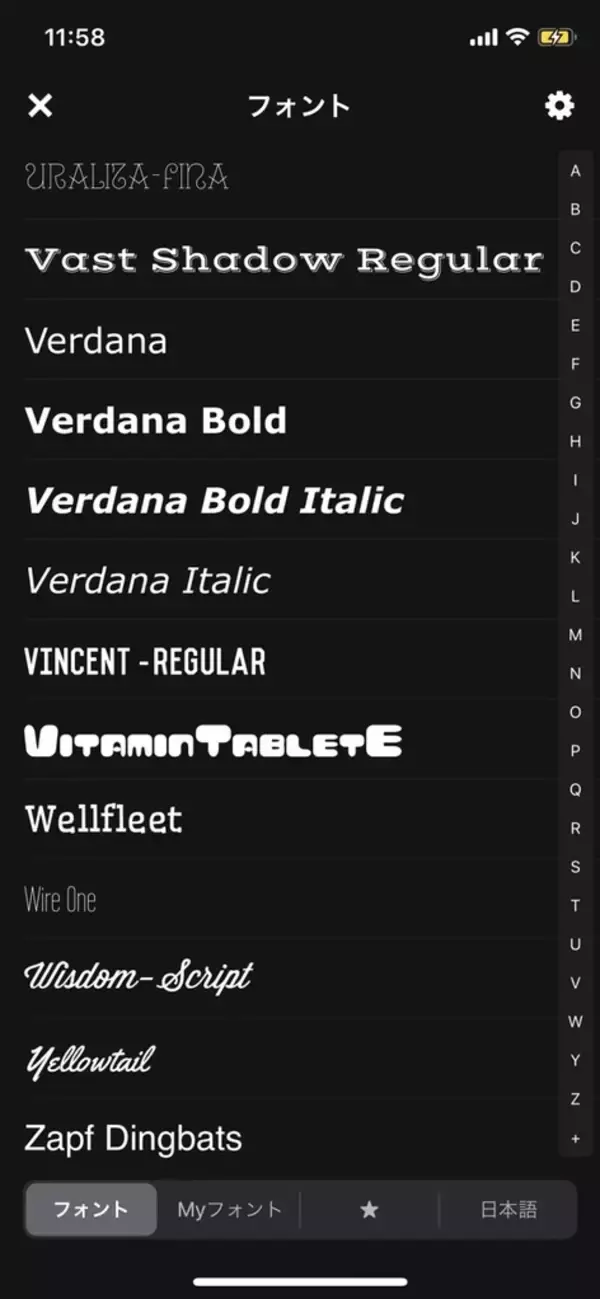This screenshot has width=600, height=1299.
Task: Choose the plain Verdana font
Action: (96, 341)
